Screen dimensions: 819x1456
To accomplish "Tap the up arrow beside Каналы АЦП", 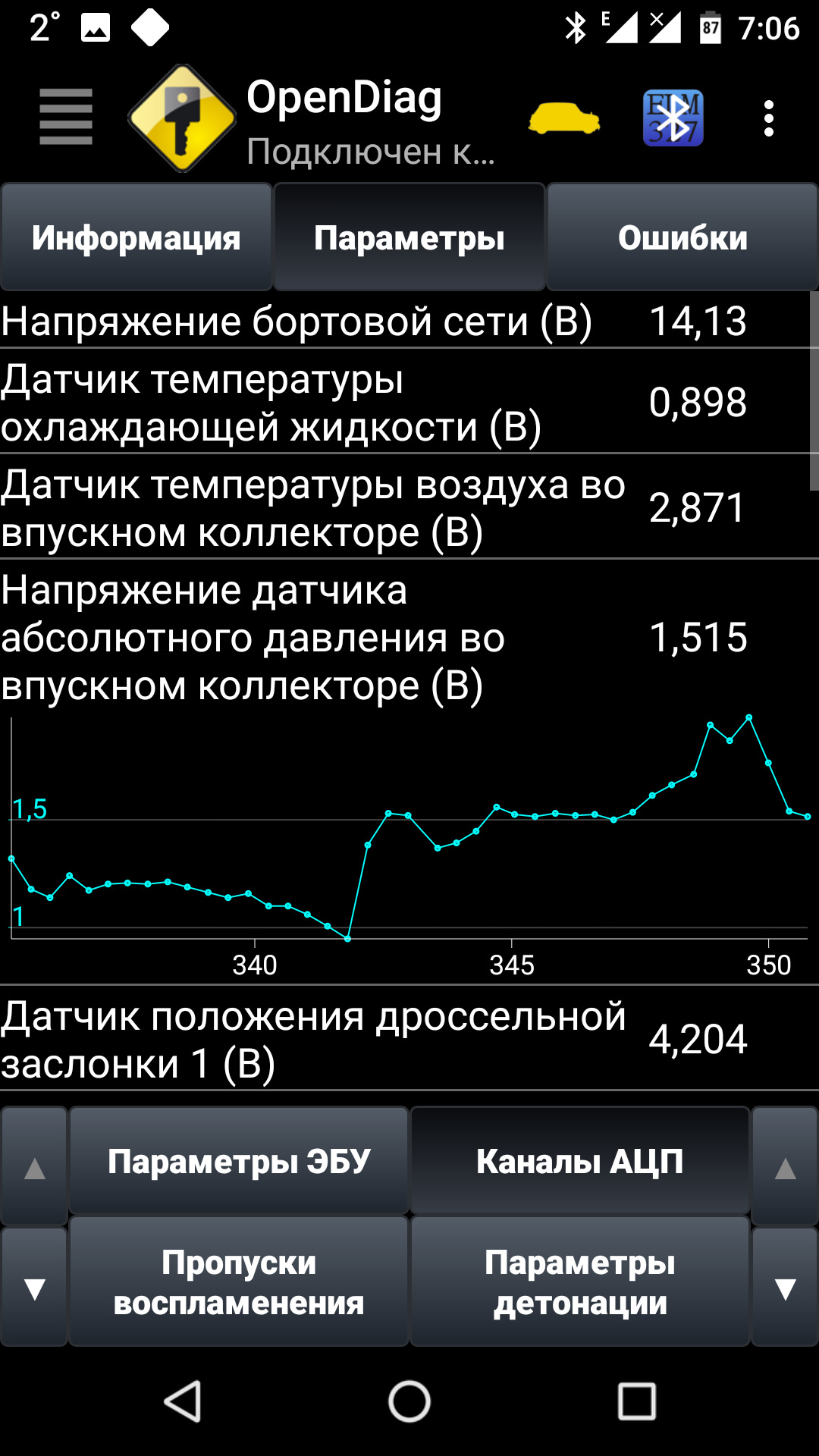I will click(786, 1168).
